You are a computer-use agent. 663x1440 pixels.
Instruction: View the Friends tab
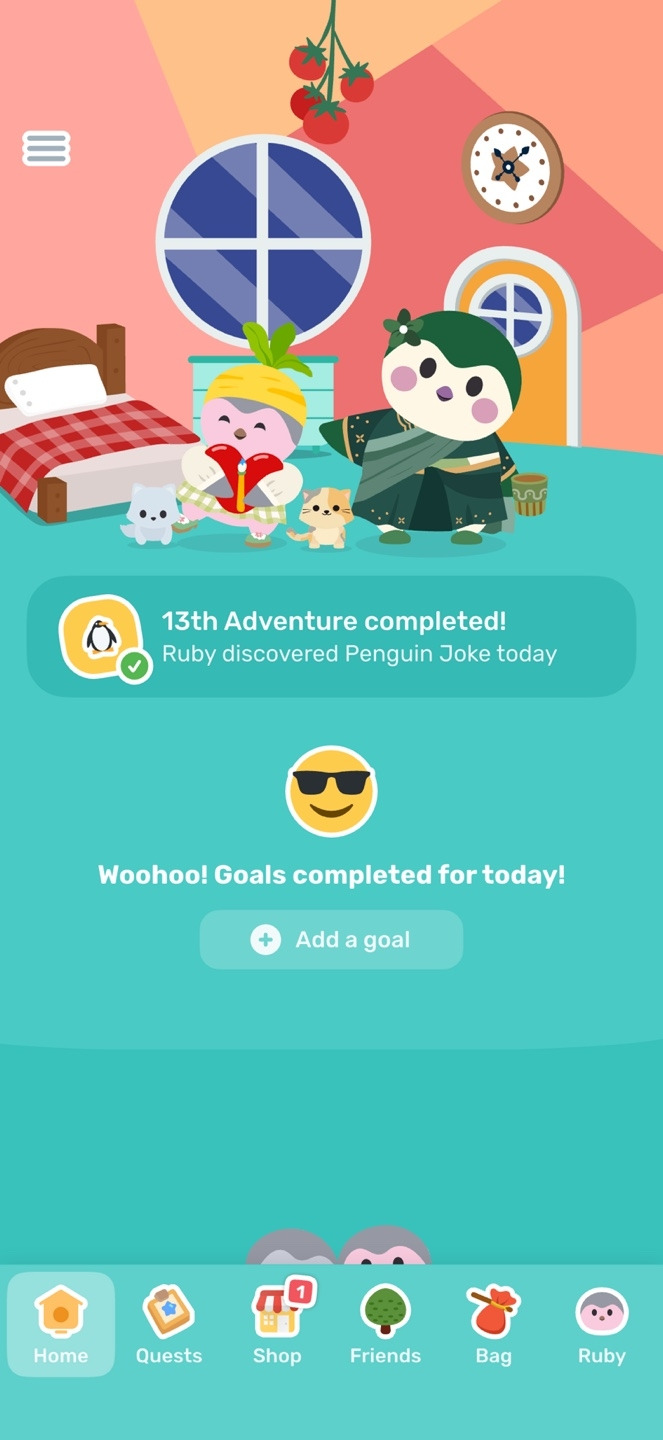click(385, 1325)
